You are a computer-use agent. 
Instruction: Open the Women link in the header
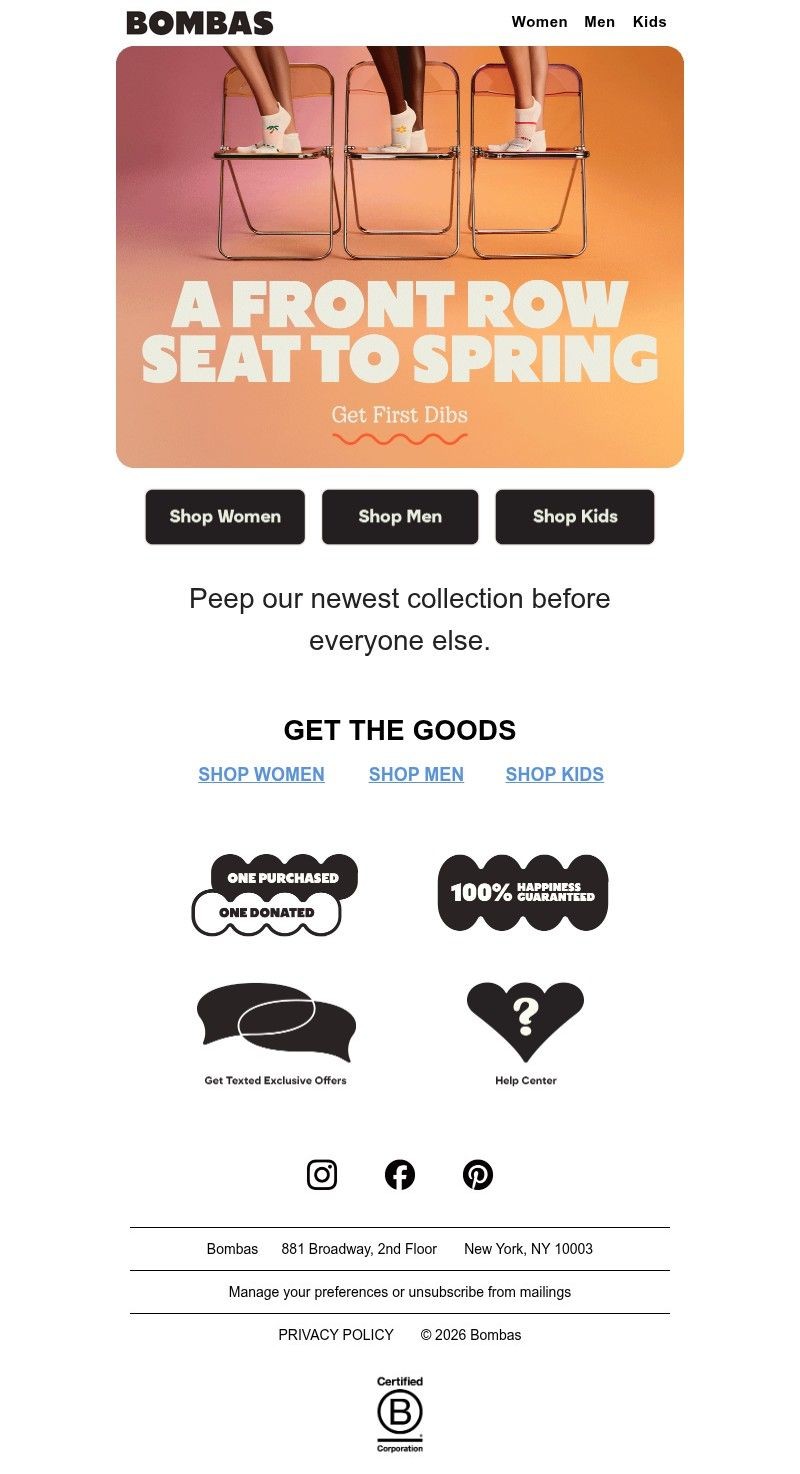[539, 22]
